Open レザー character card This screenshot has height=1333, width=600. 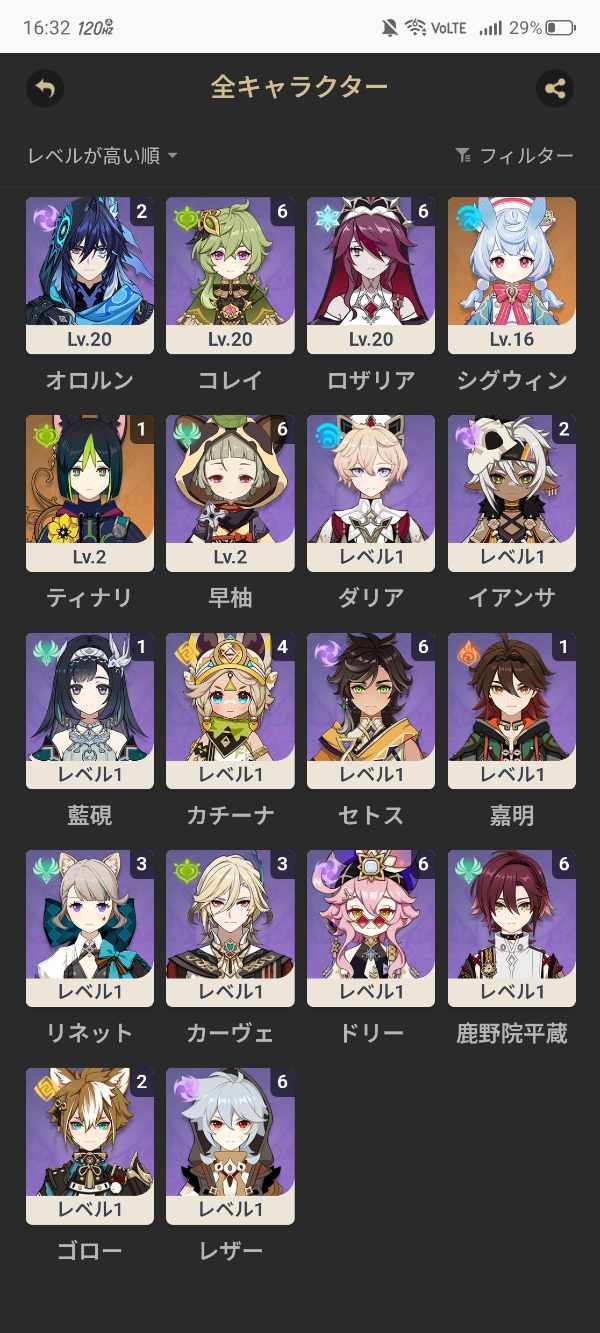click(x=230, y=1146)
